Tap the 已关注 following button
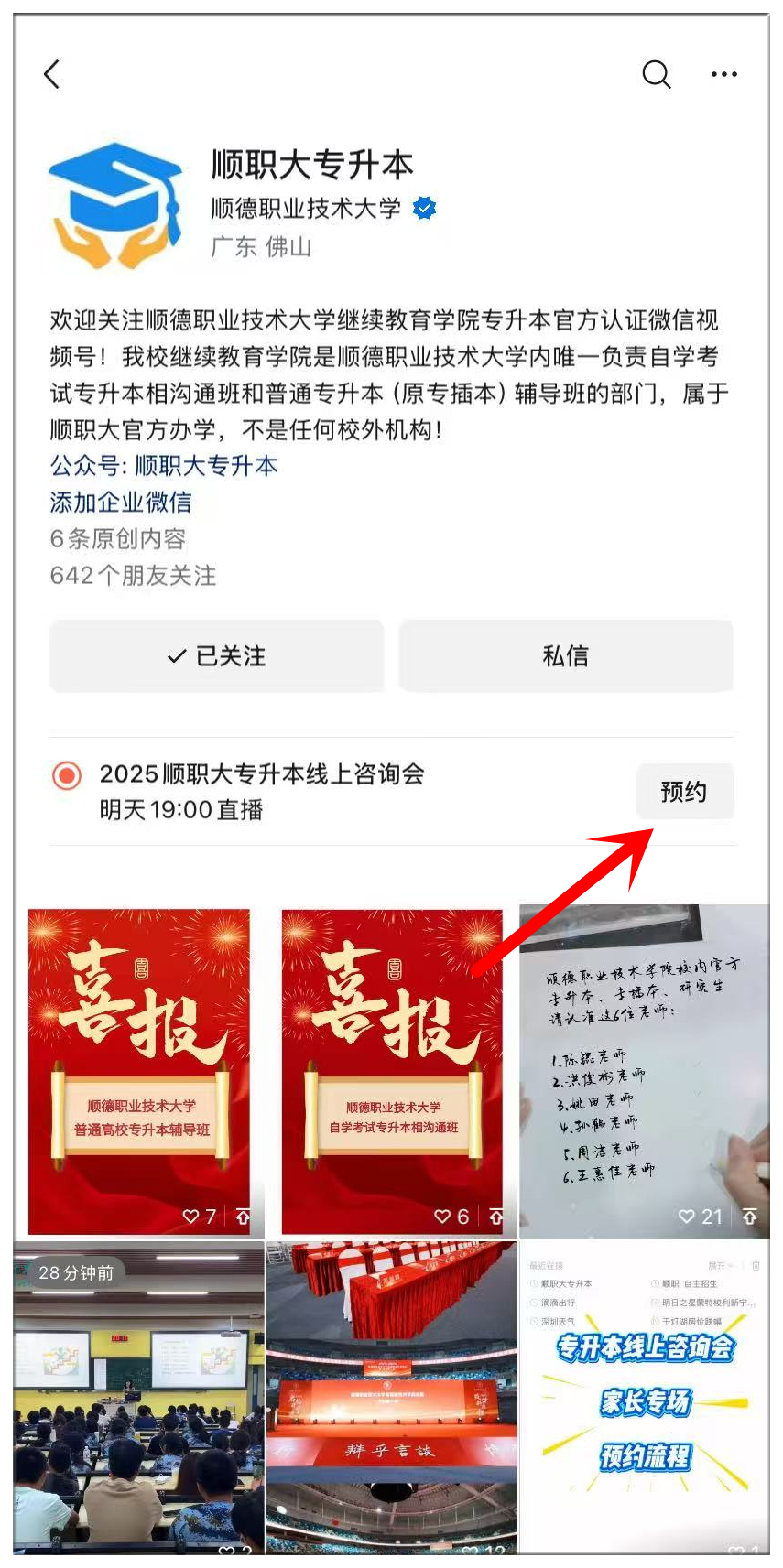Viewport: 783px width, 1568px height. click(x=217, y=655)
